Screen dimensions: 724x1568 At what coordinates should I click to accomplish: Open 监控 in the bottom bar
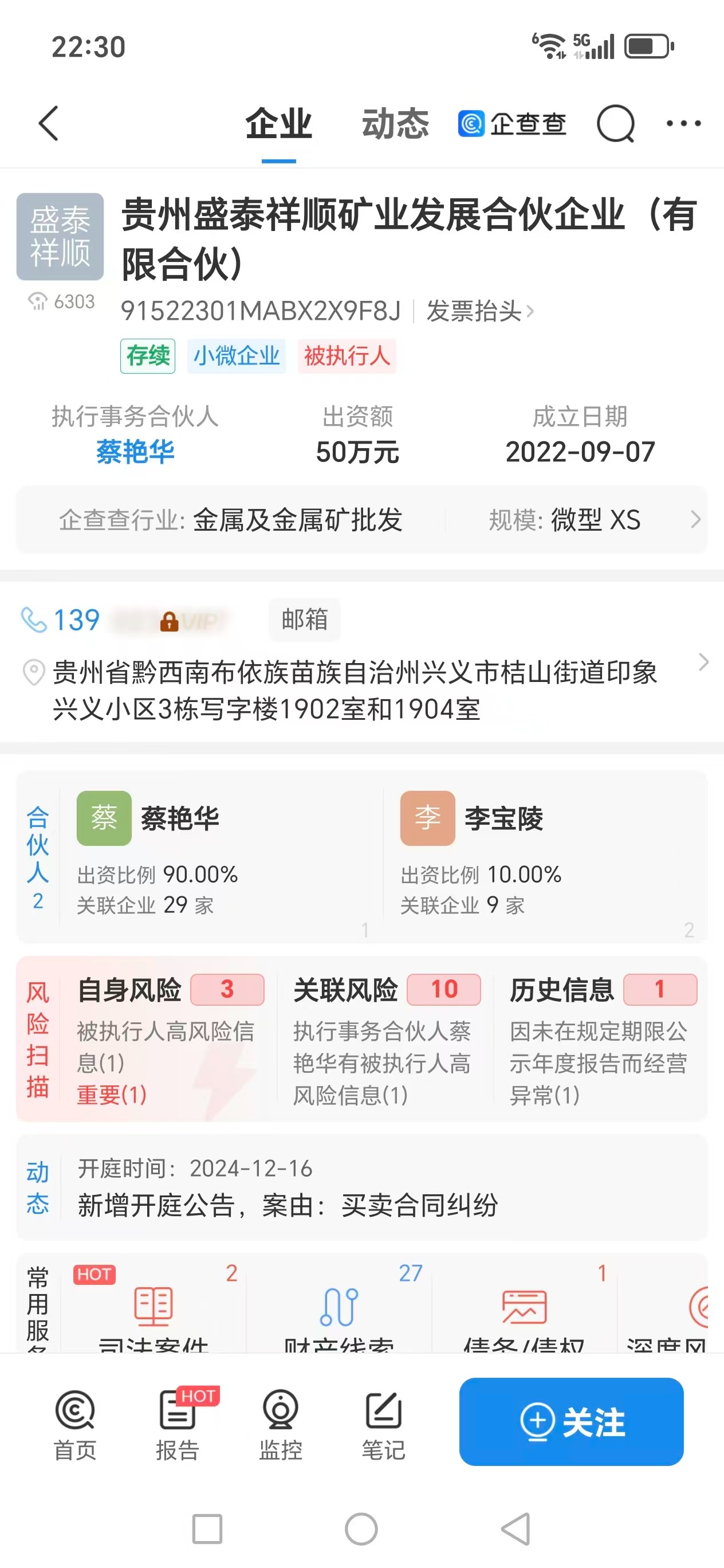[x=281, y=1425]
